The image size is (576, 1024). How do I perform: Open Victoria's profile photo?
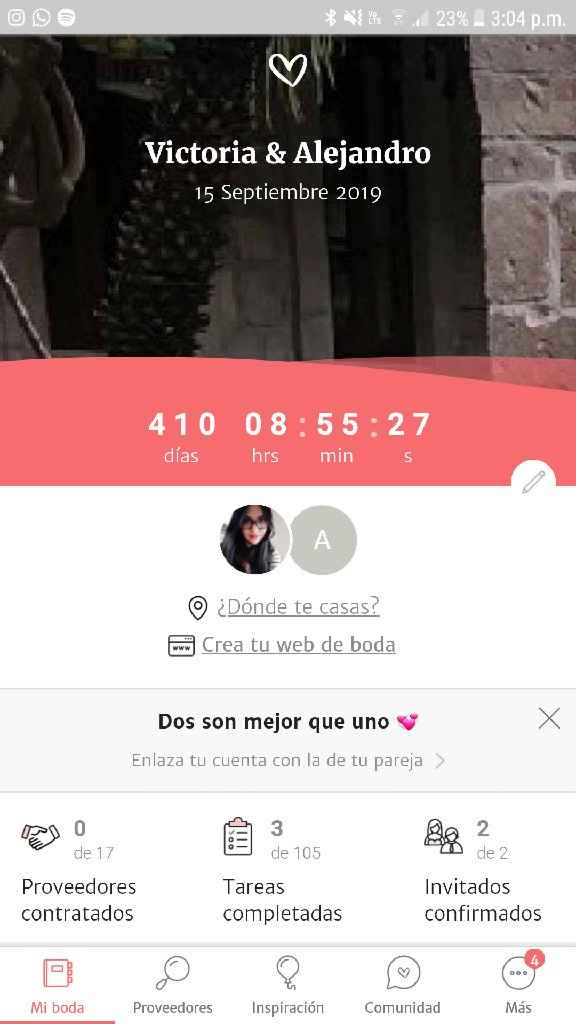click(x=255, y=539)
